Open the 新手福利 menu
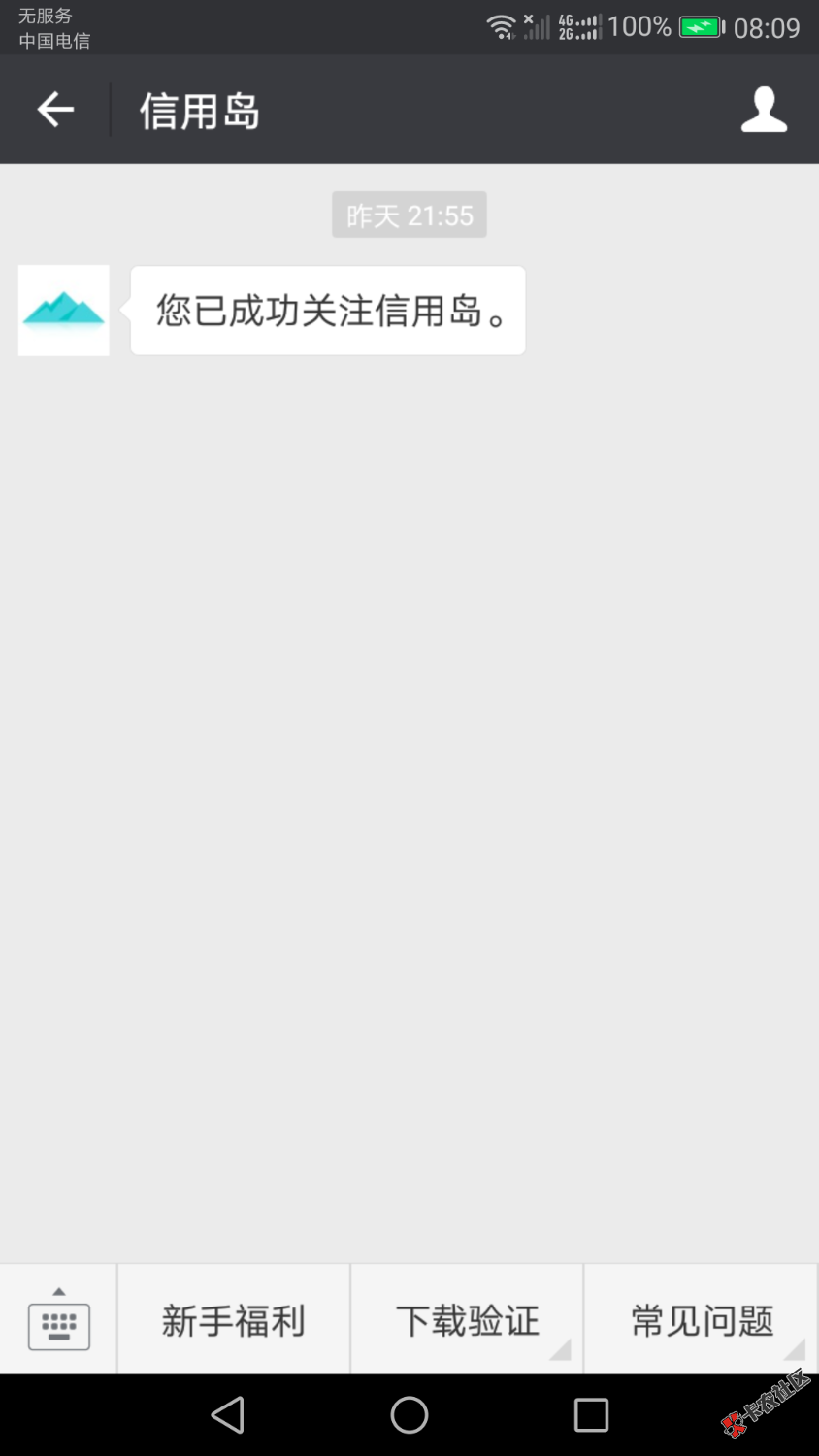Image resolution: width=819 pixels, height=1456 pixels. [234, 1320]
